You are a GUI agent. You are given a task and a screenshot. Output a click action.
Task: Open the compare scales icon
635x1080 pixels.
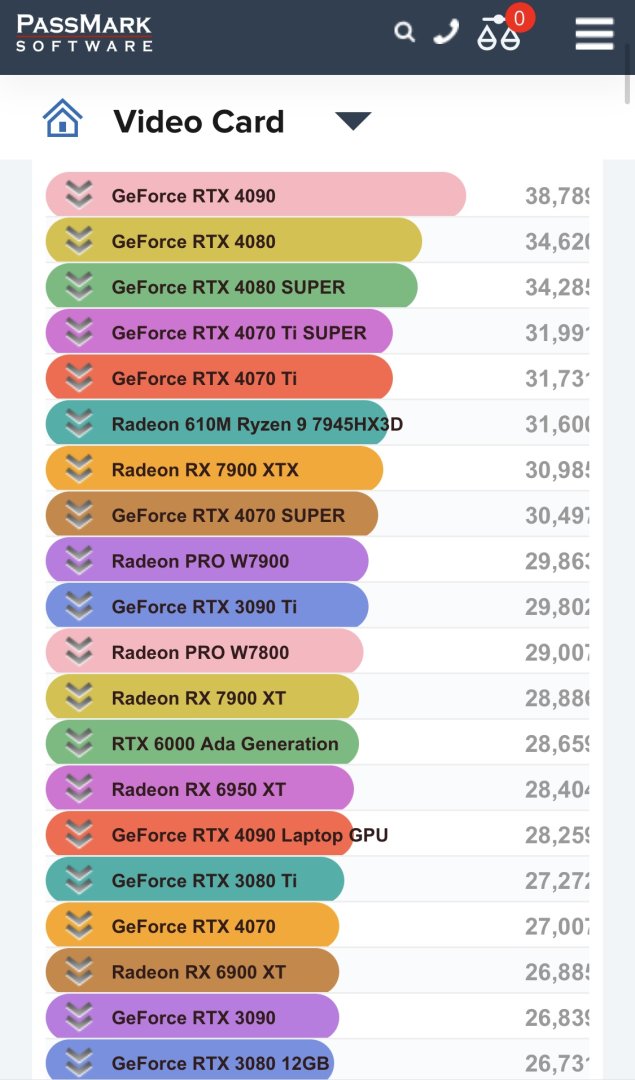[498, 33]
